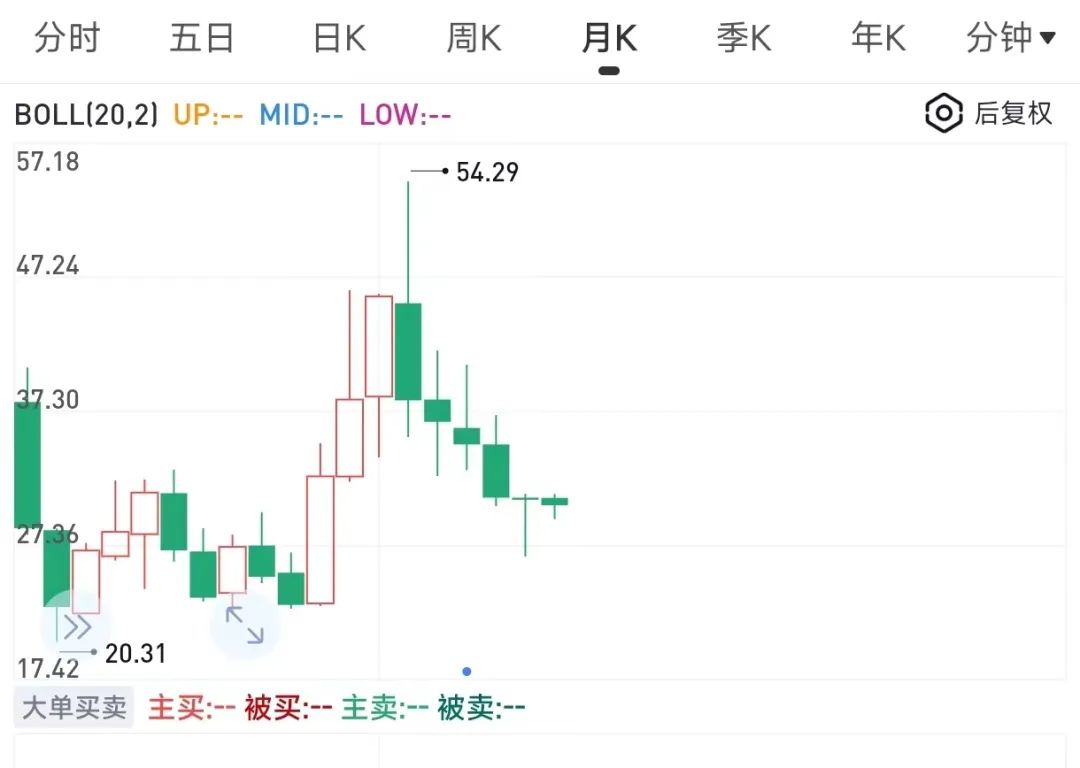This screenshot has width=1080, height=768.
Task: Show the 周K weekly chart
Action: click(473, 39)
